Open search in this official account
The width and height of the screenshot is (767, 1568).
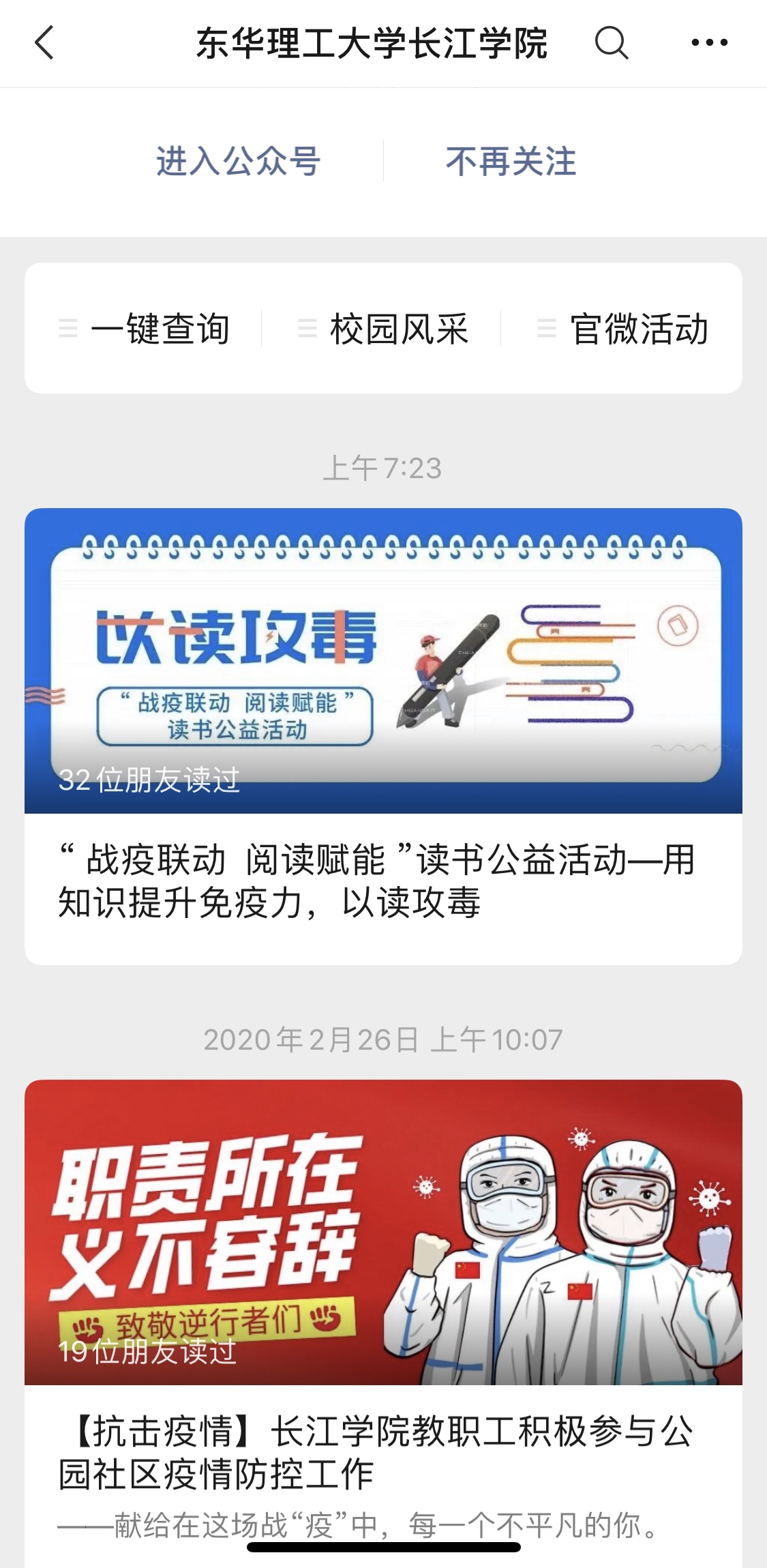(611, 42)
